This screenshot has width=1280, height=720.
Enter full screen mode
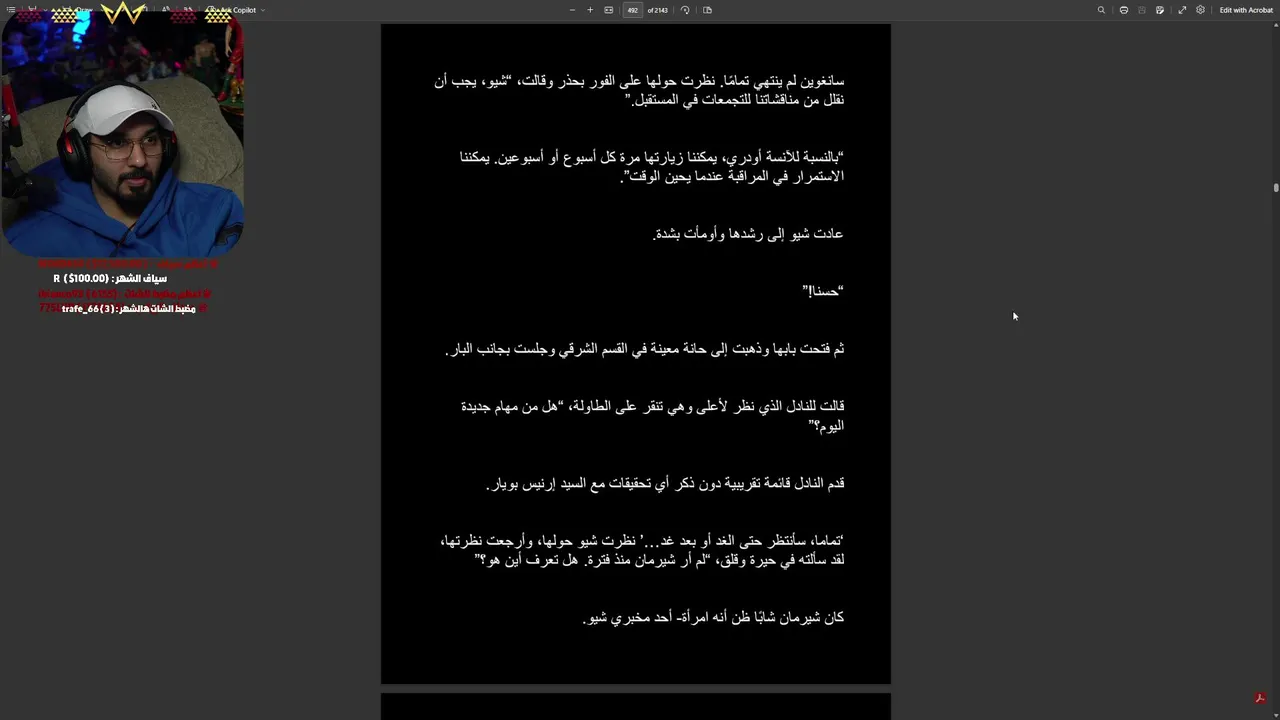[1182, 10]
